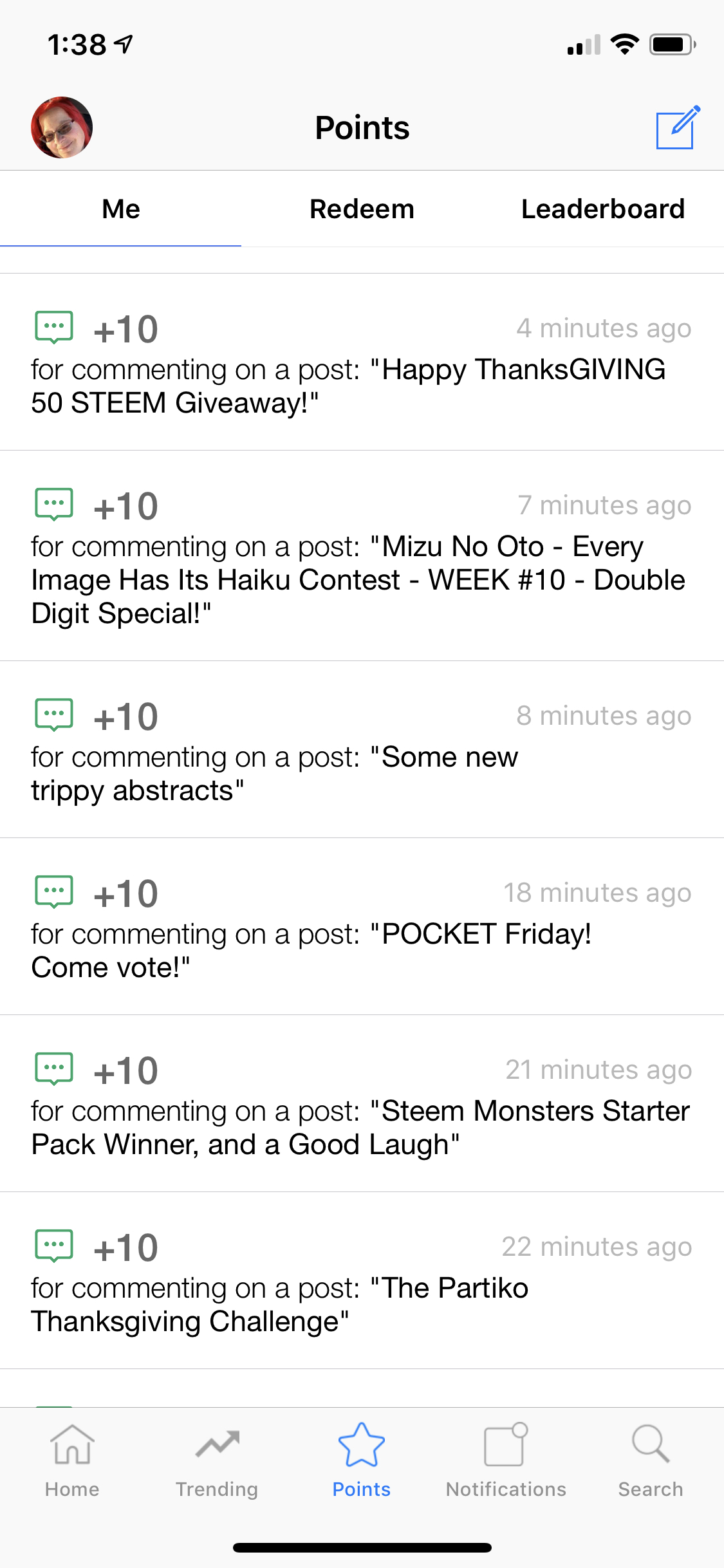The height and width of the screenshot is (1568, 724).
Task: Open the Steem Monsters Starter Pack Winner entry
Action: pos(362,1112)
